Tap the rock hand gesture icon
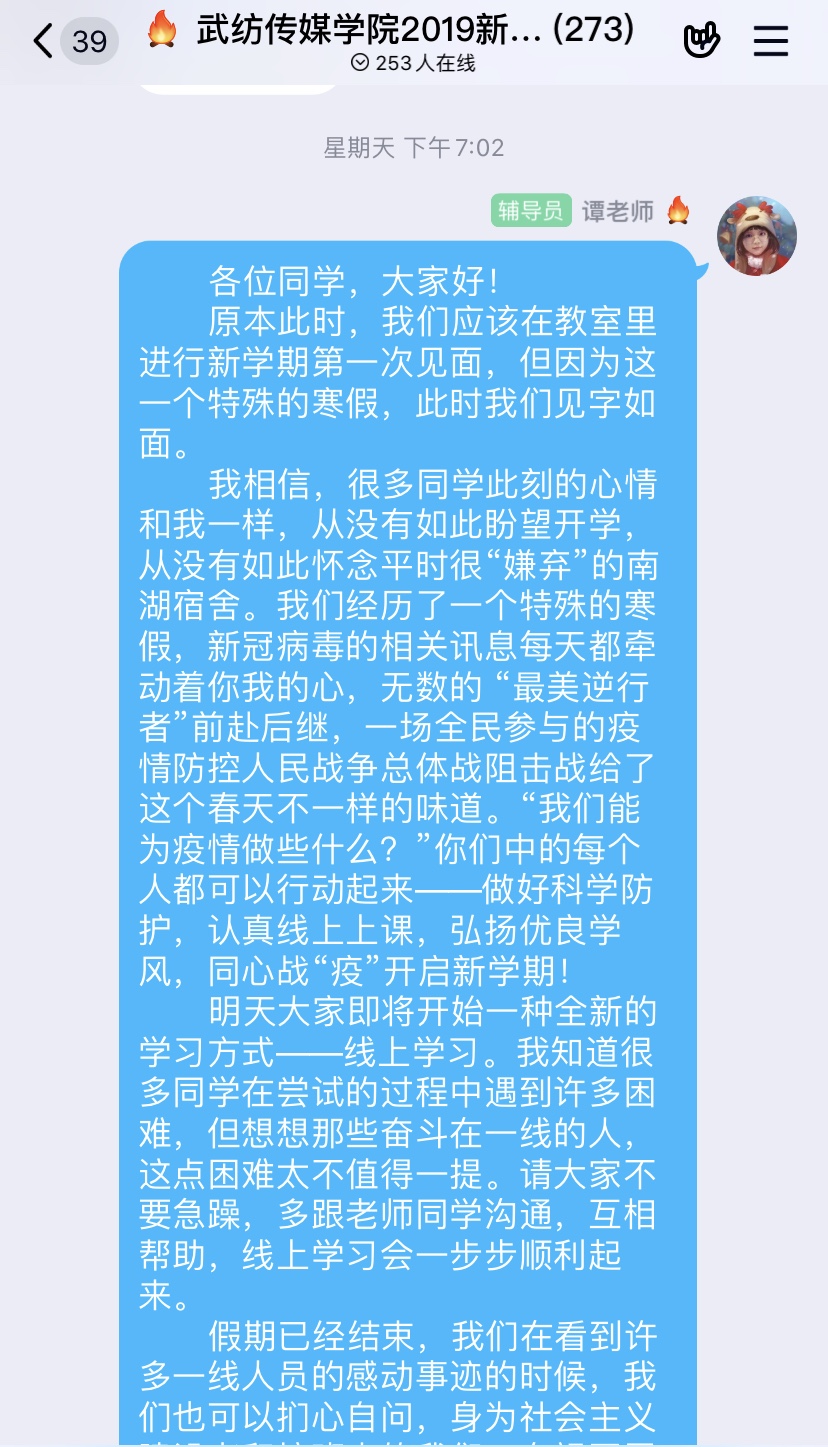This screenshot has width=828, height=1447. (702, 41)
